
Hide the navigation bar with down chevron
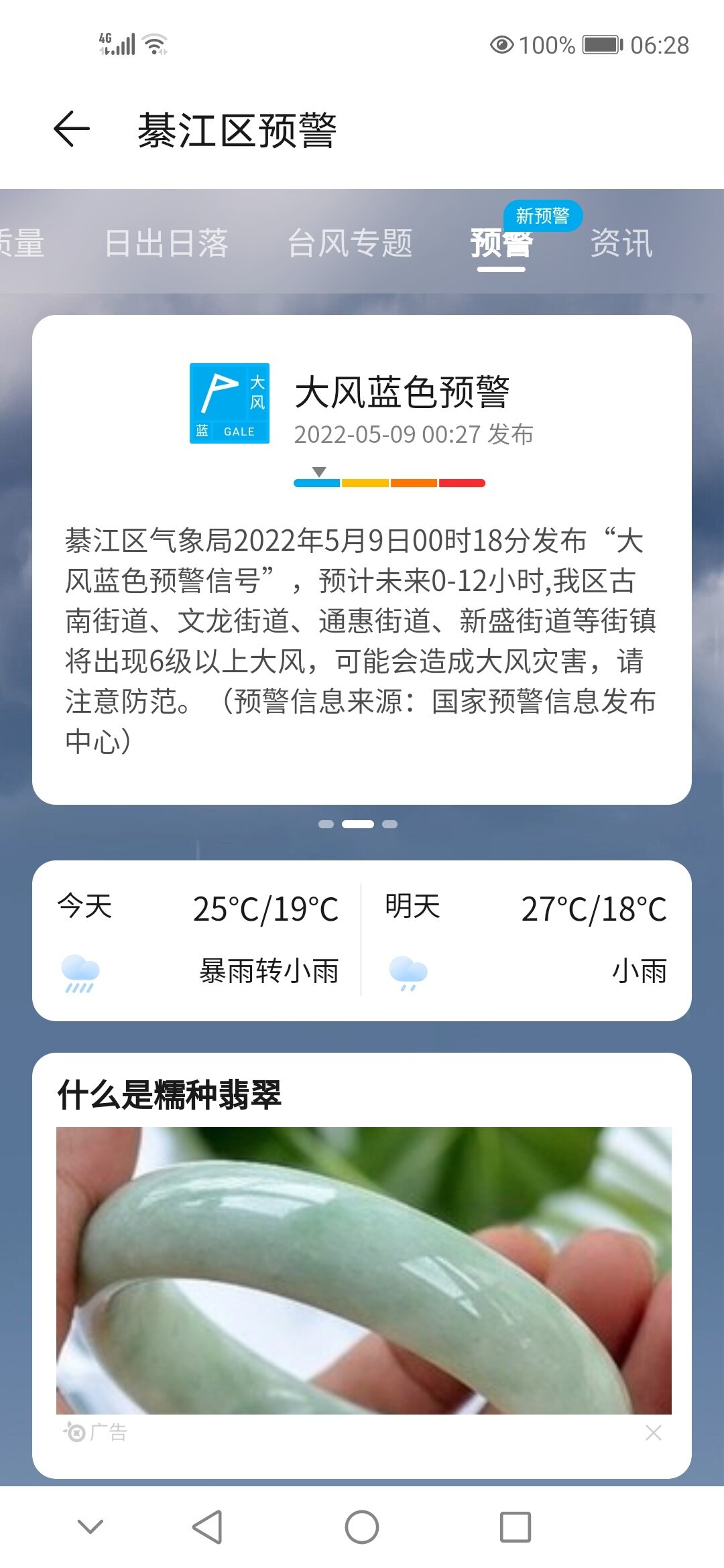(x=90, y=1527)
